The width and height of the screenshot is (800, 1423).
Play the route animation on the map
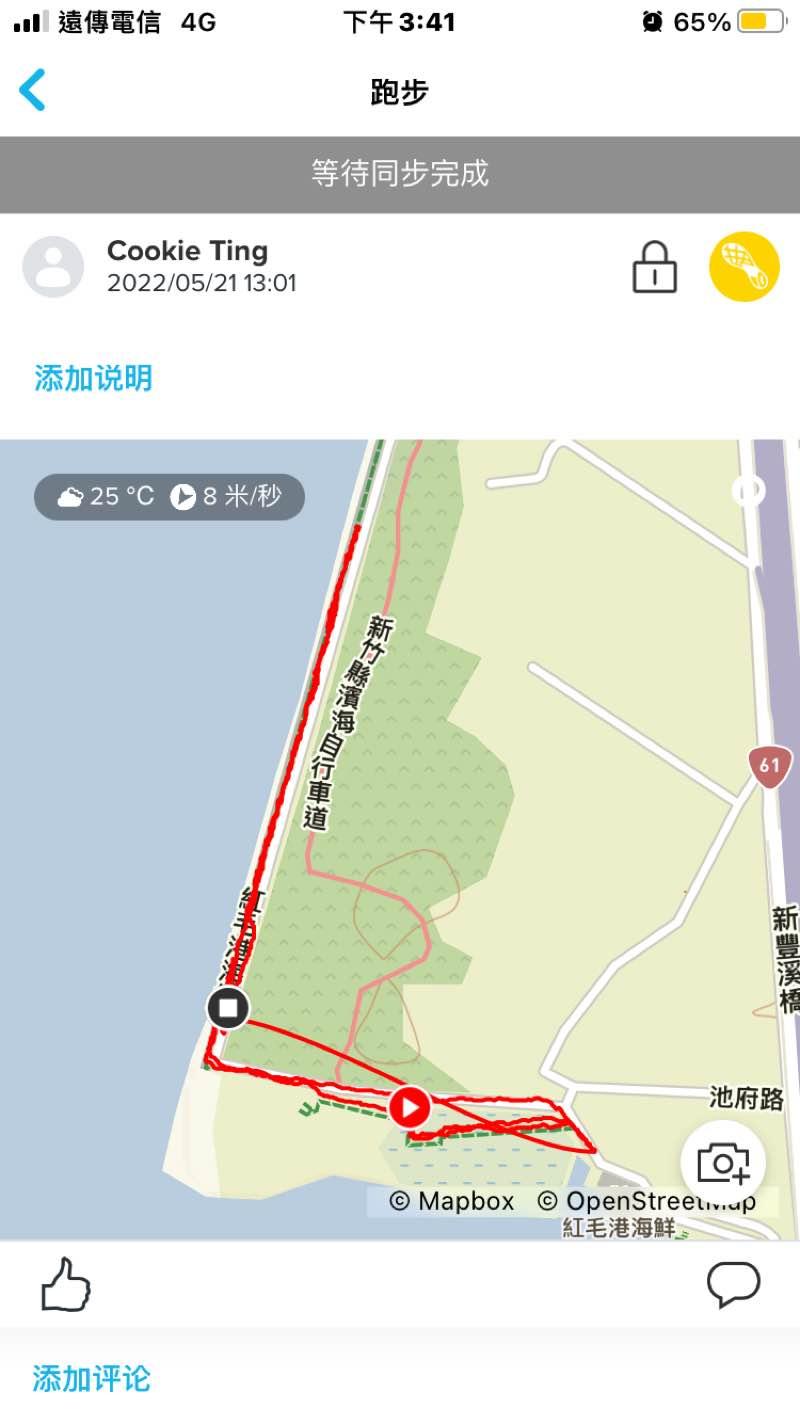(409, 1107)
